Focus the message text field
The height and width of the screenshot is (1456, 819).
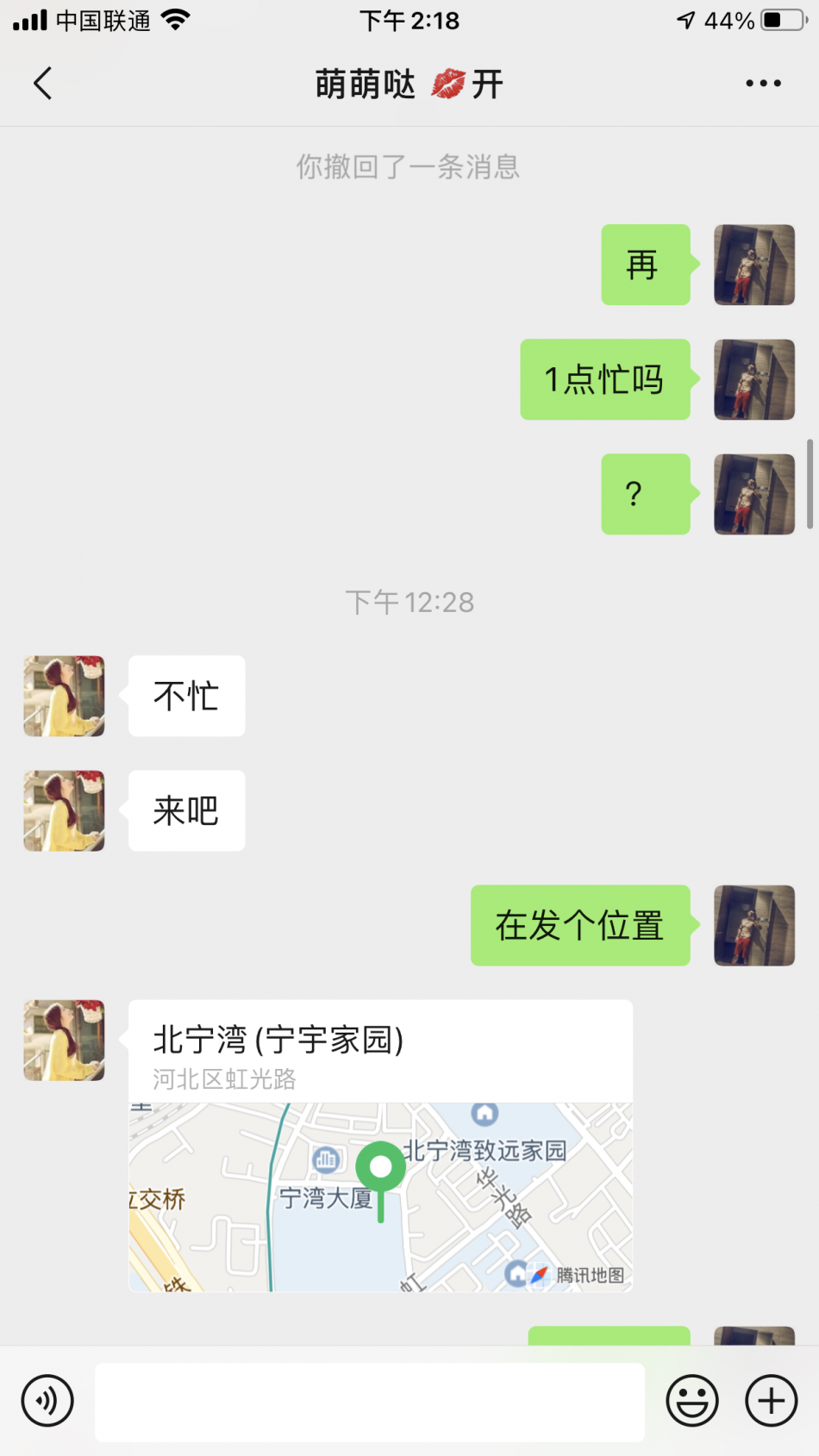pos(369,1402)
